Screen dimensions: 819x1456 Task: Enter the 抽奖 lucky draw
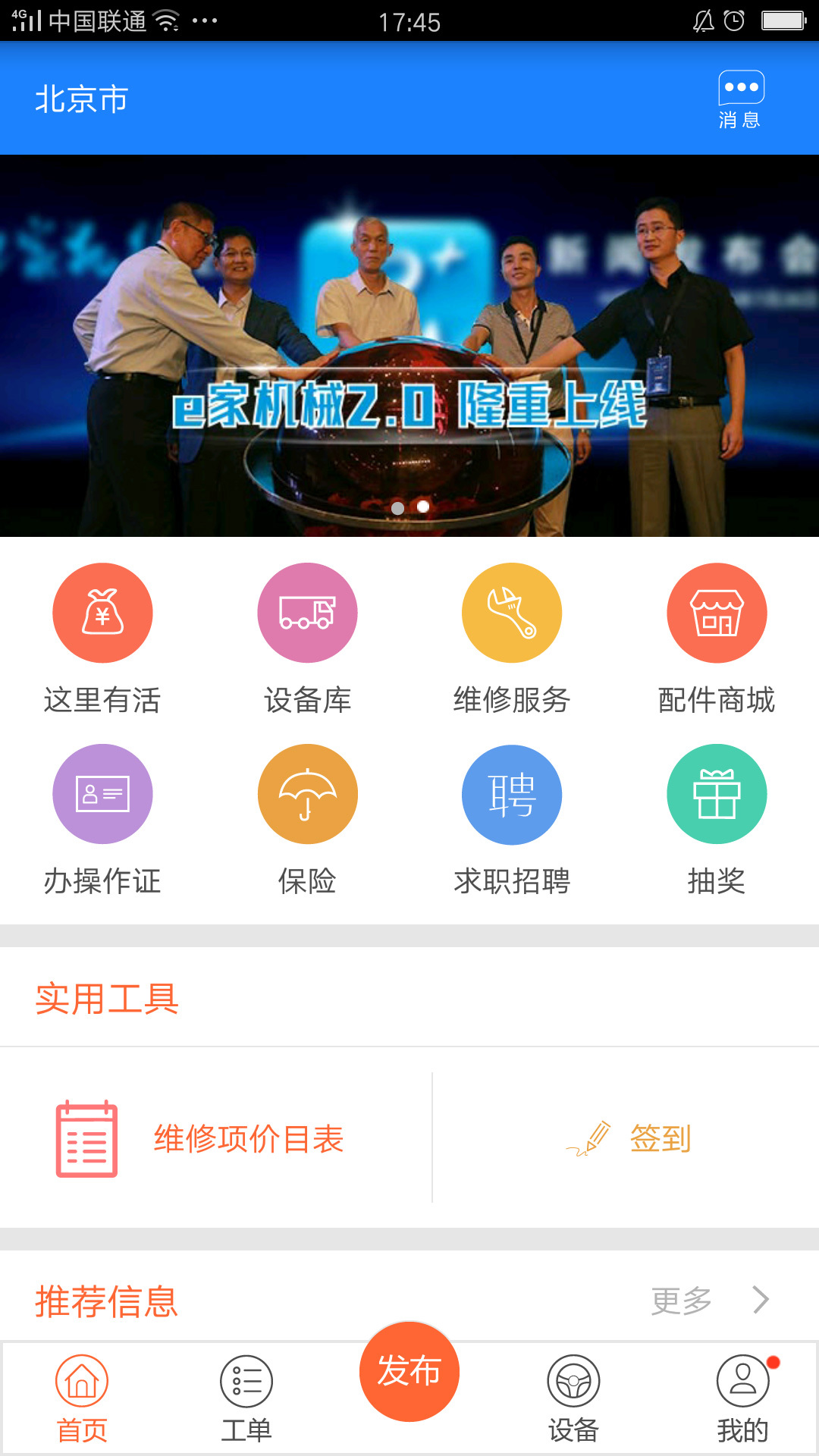click(717, 820)
